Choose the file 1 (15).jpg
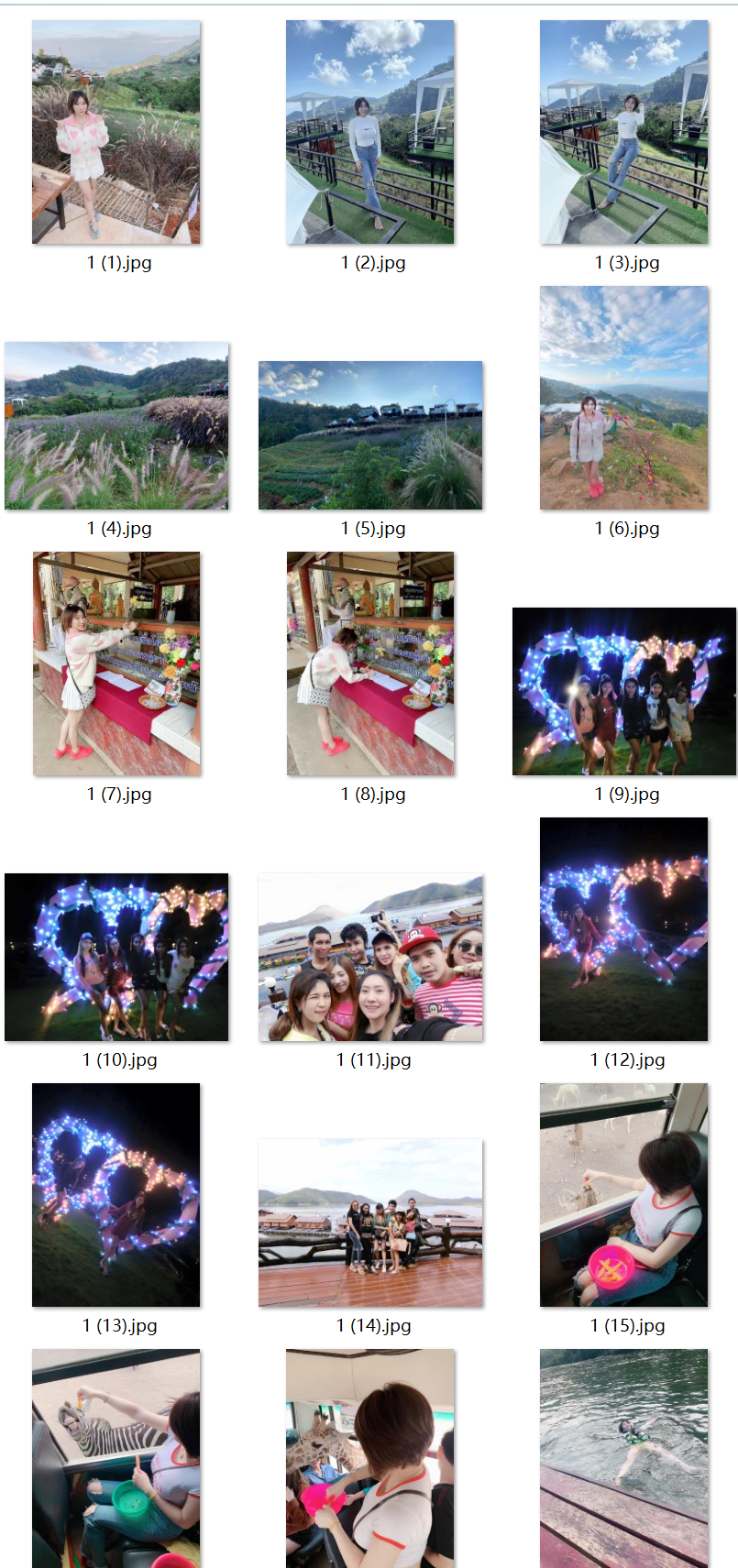This screenshot has width=738, height=1568. pos(624,1195)
